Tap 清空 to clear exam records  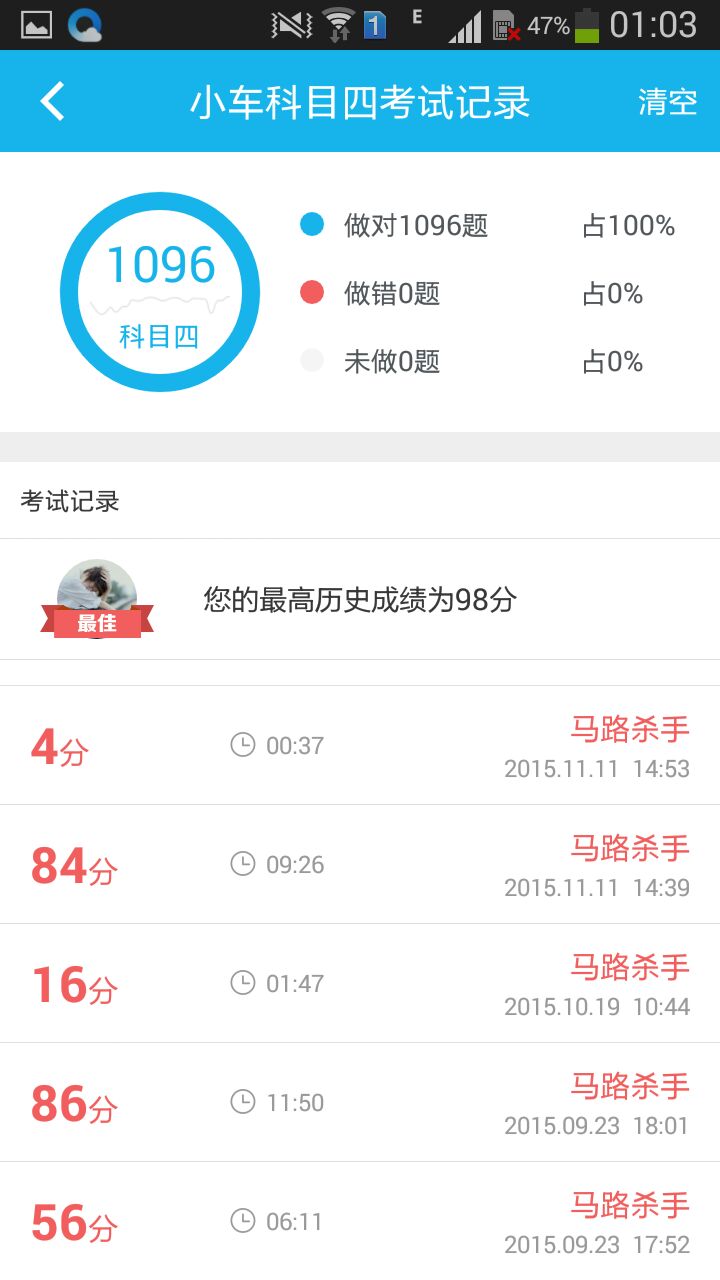pyautogui.click(x=667, y=102)
